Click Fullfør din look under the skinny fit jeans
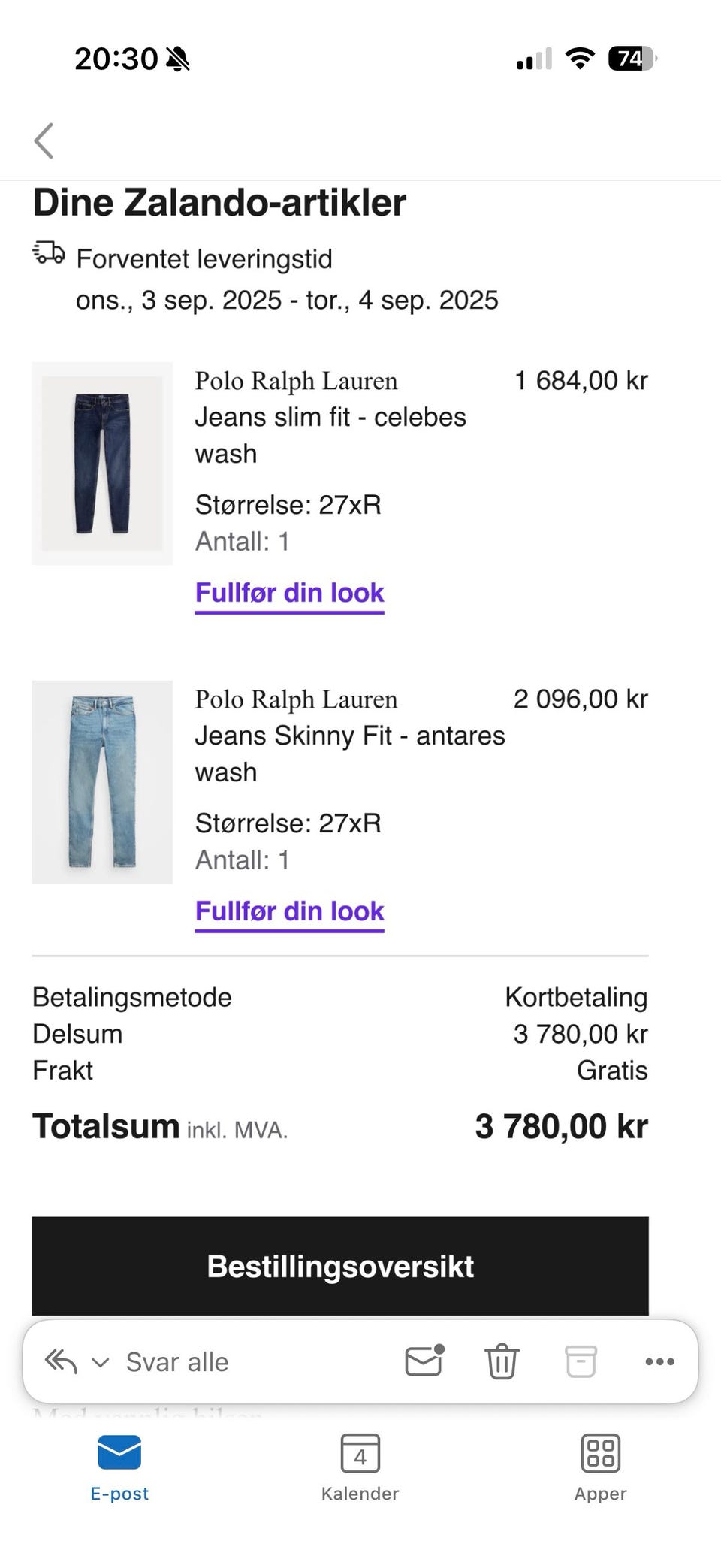Screen dimensions: 721x1568 pos(289,911)
